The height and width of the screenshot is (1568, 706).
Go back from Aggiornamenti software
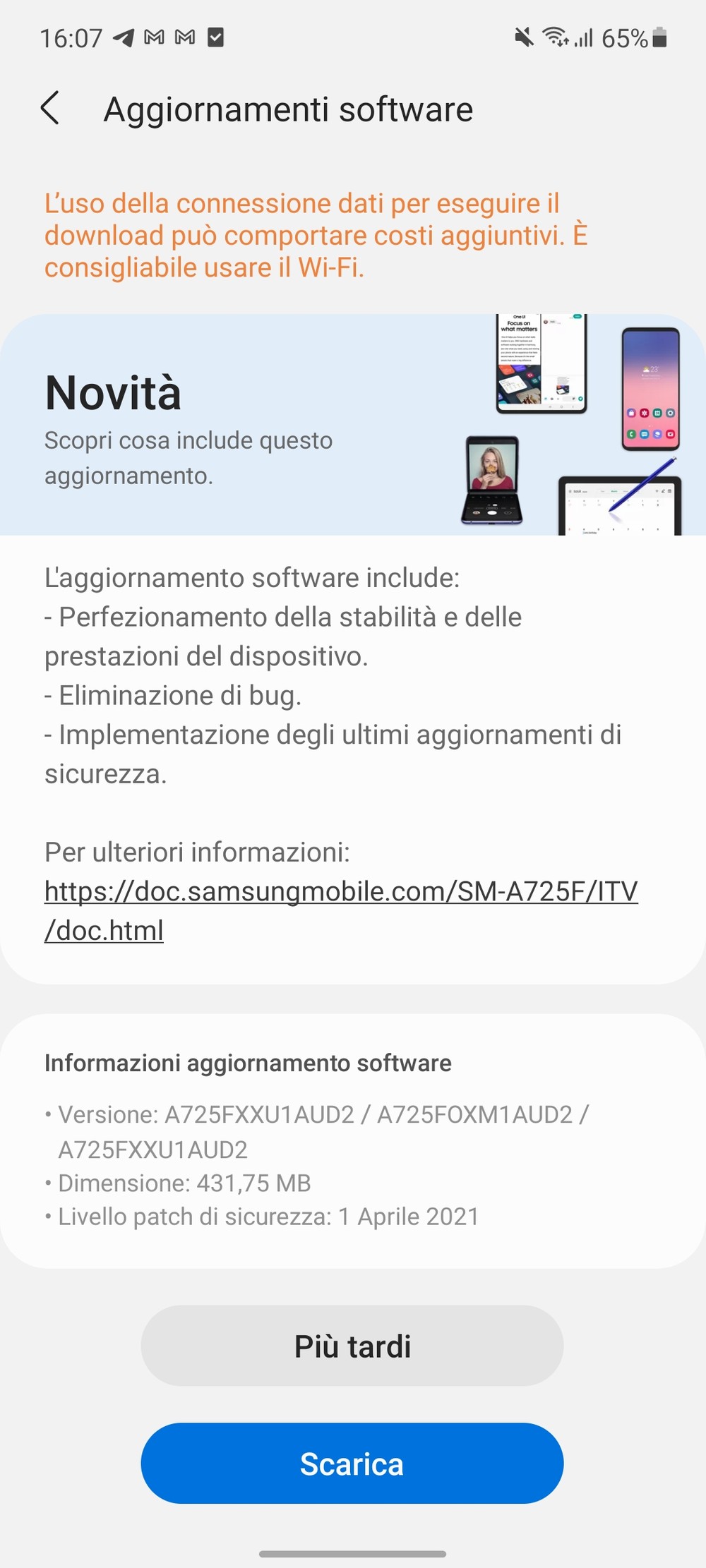(x=50, y=109)
